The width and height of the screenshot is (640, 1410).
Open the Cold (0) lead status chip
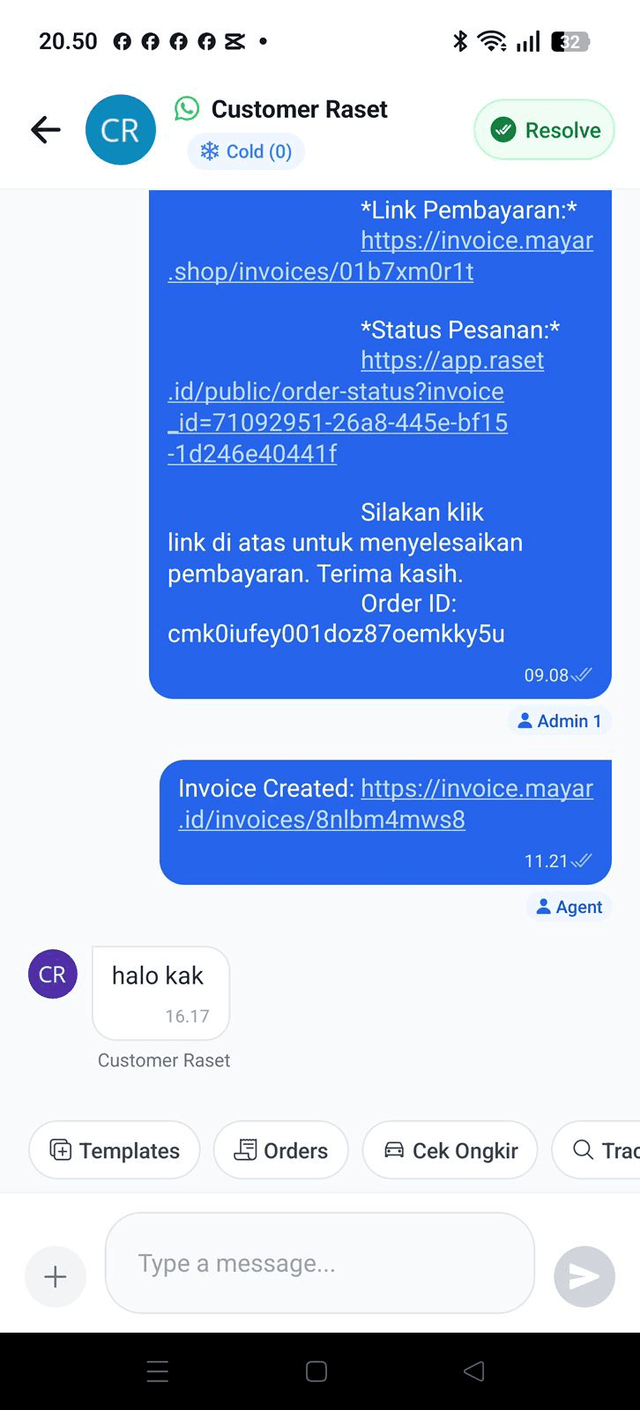tap(246, 152)
